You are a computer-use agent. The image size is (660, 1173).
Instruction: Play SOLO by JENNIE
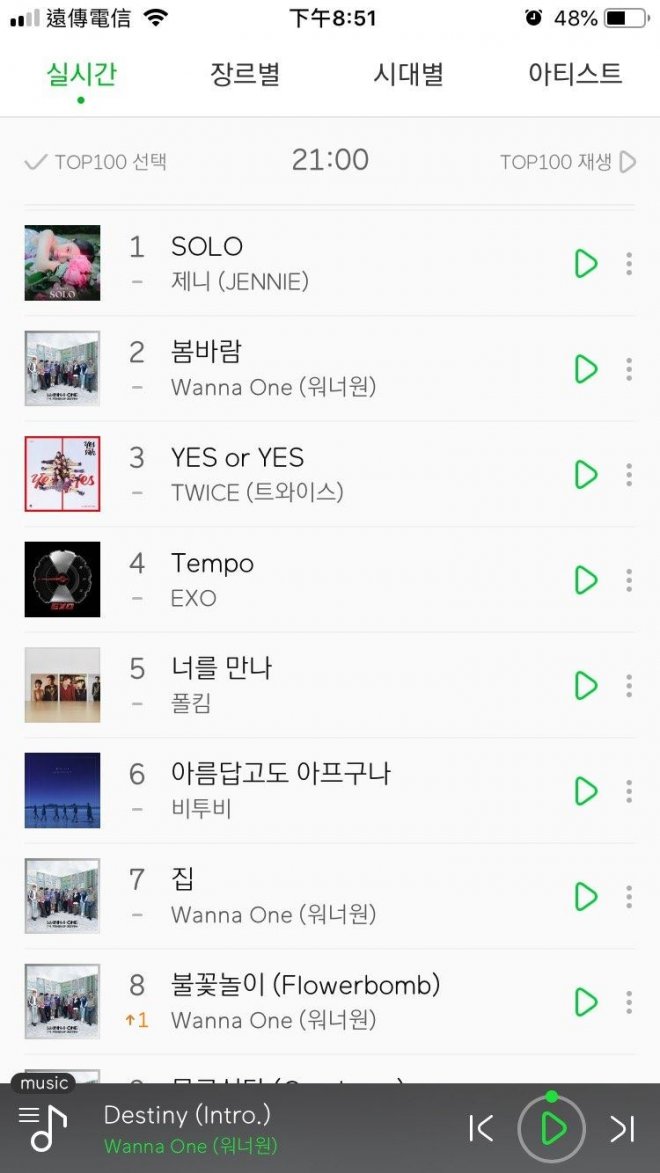(585, 263)
